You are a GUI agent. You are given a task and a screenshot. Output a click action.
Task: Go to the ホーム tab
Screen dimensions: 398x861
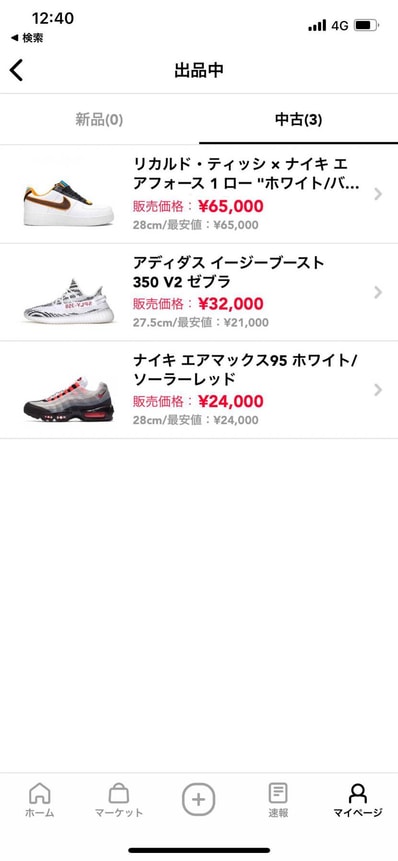tap(40, 800)
